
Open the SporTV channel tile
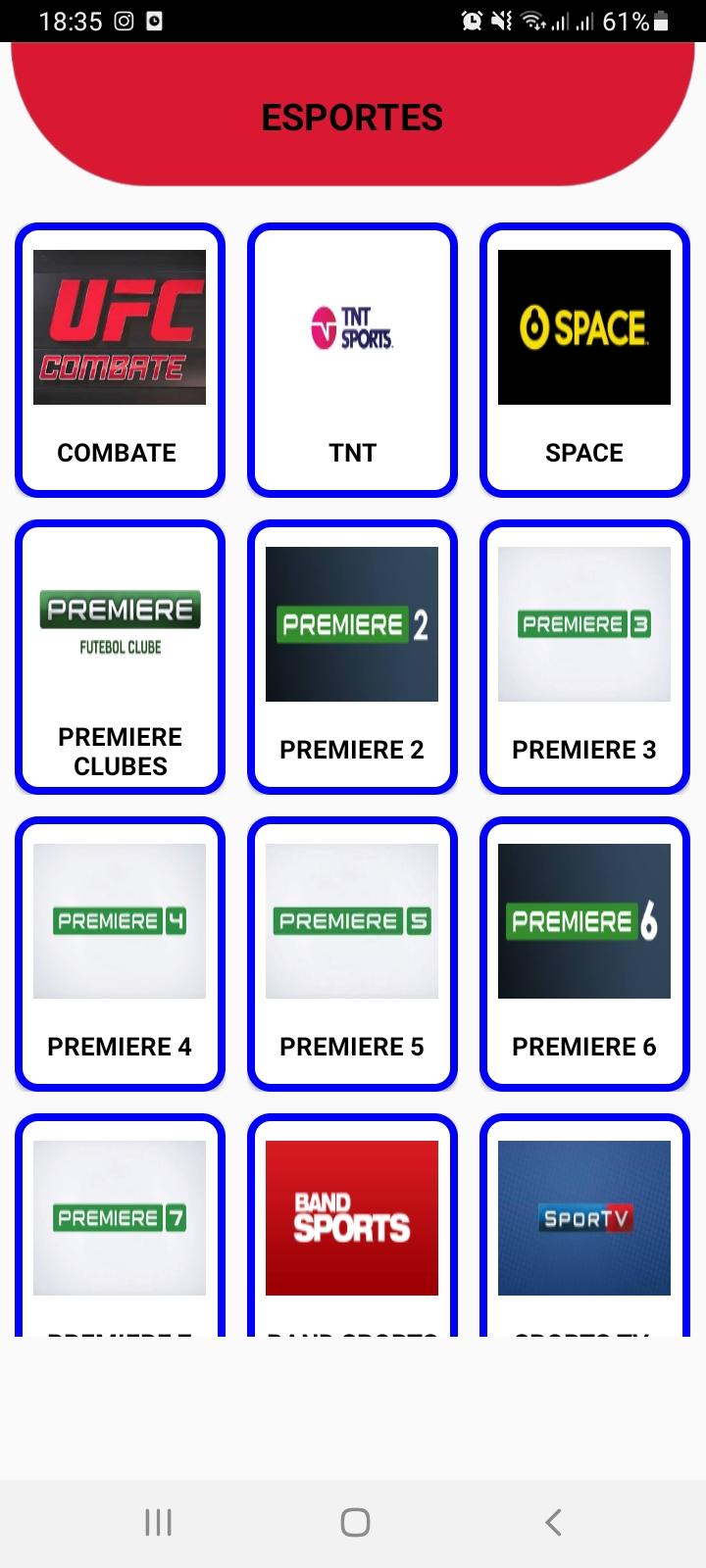[584, 1225]
